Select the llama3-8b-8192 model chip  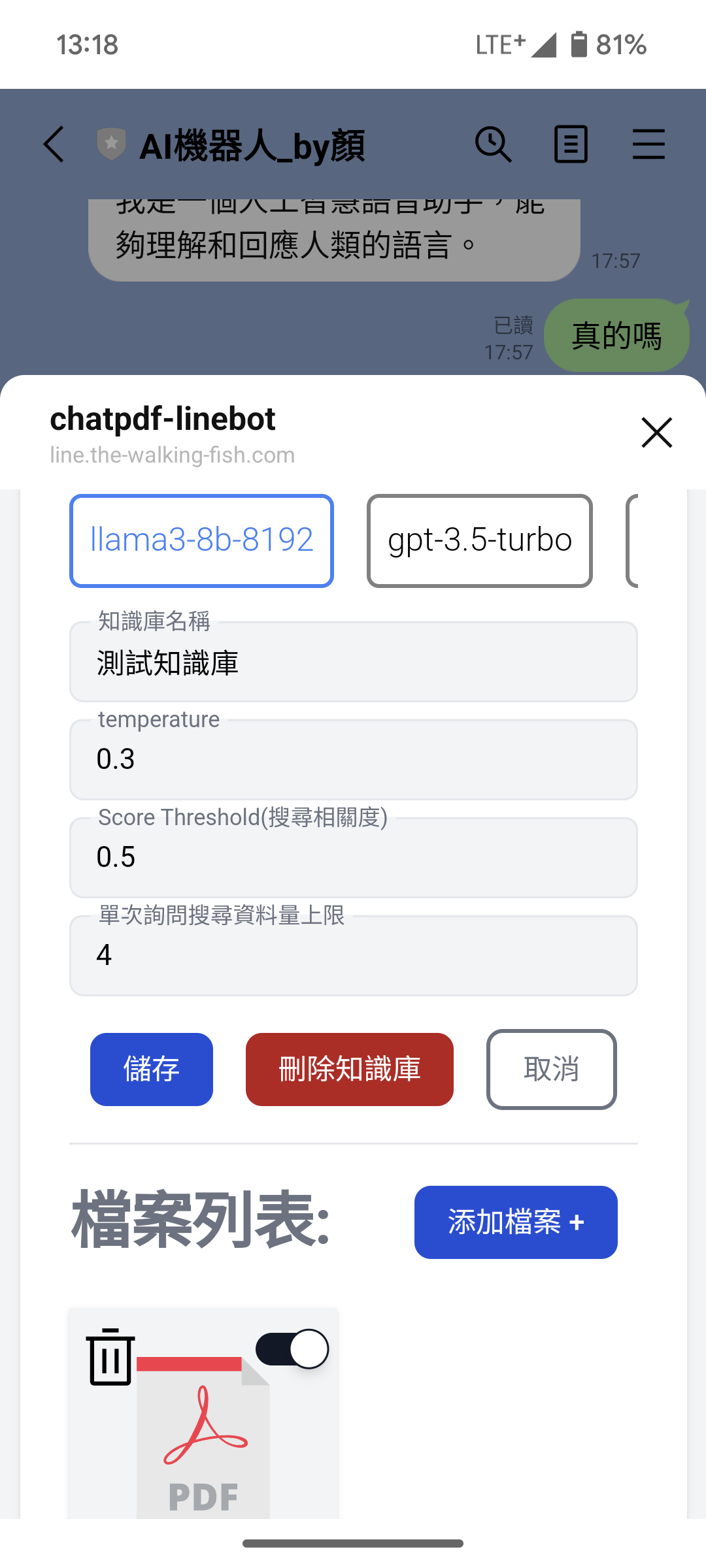click(201, 540)
